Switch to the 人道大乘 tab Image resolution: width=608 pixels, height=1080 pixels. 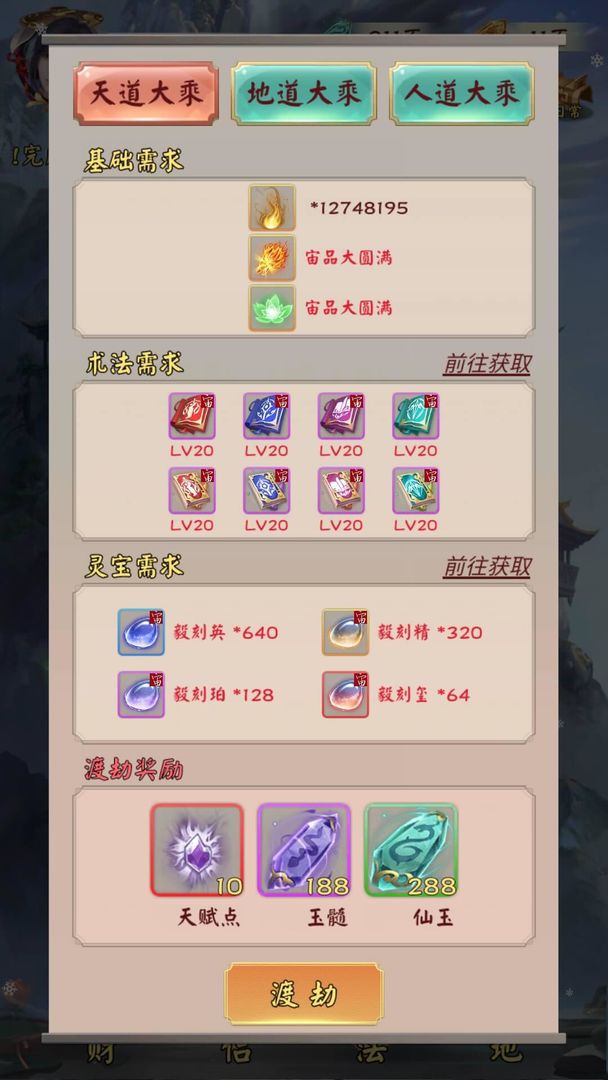pos(461,94)
